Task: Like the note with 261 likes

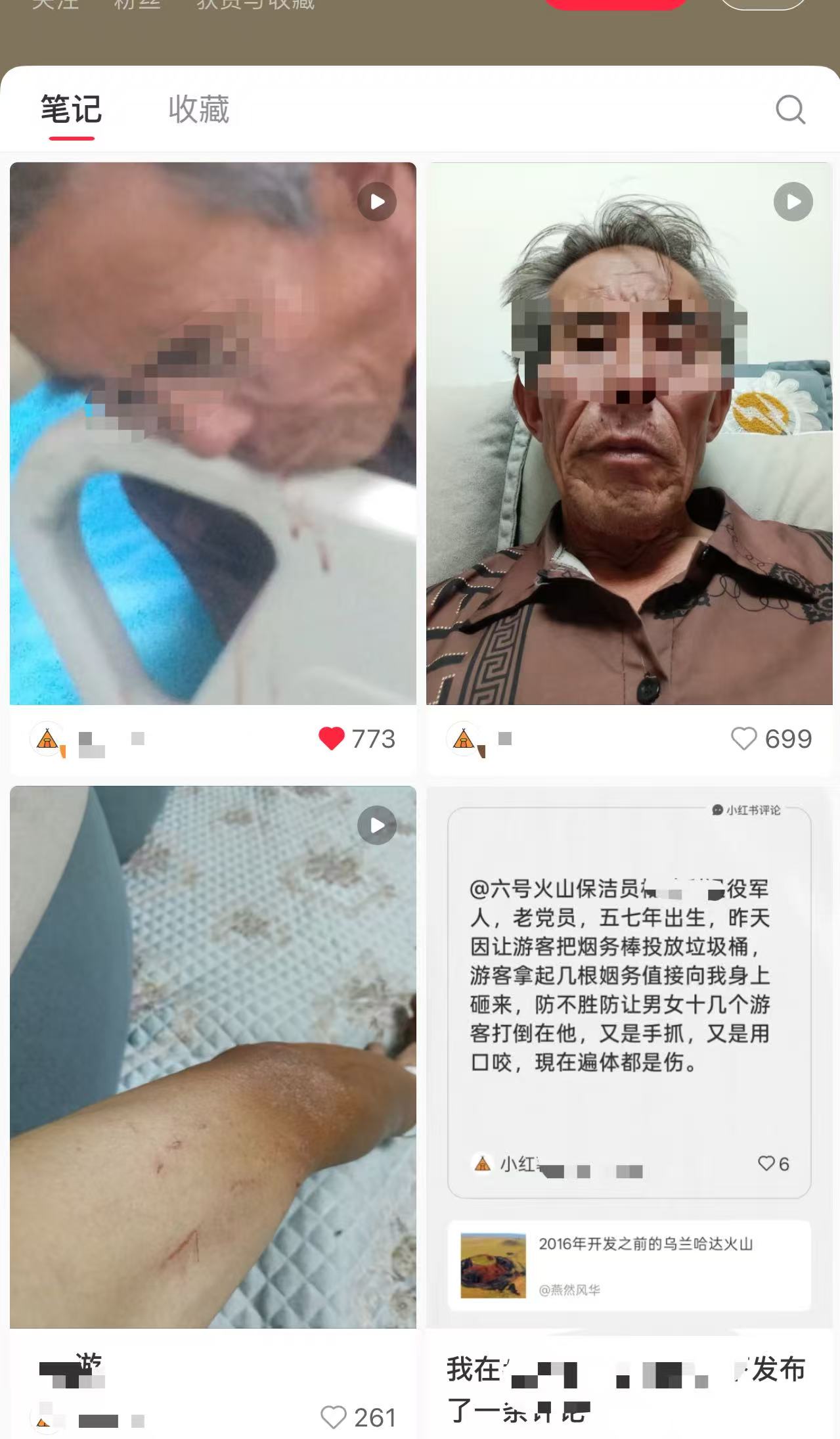Action: coord(333,1417)
